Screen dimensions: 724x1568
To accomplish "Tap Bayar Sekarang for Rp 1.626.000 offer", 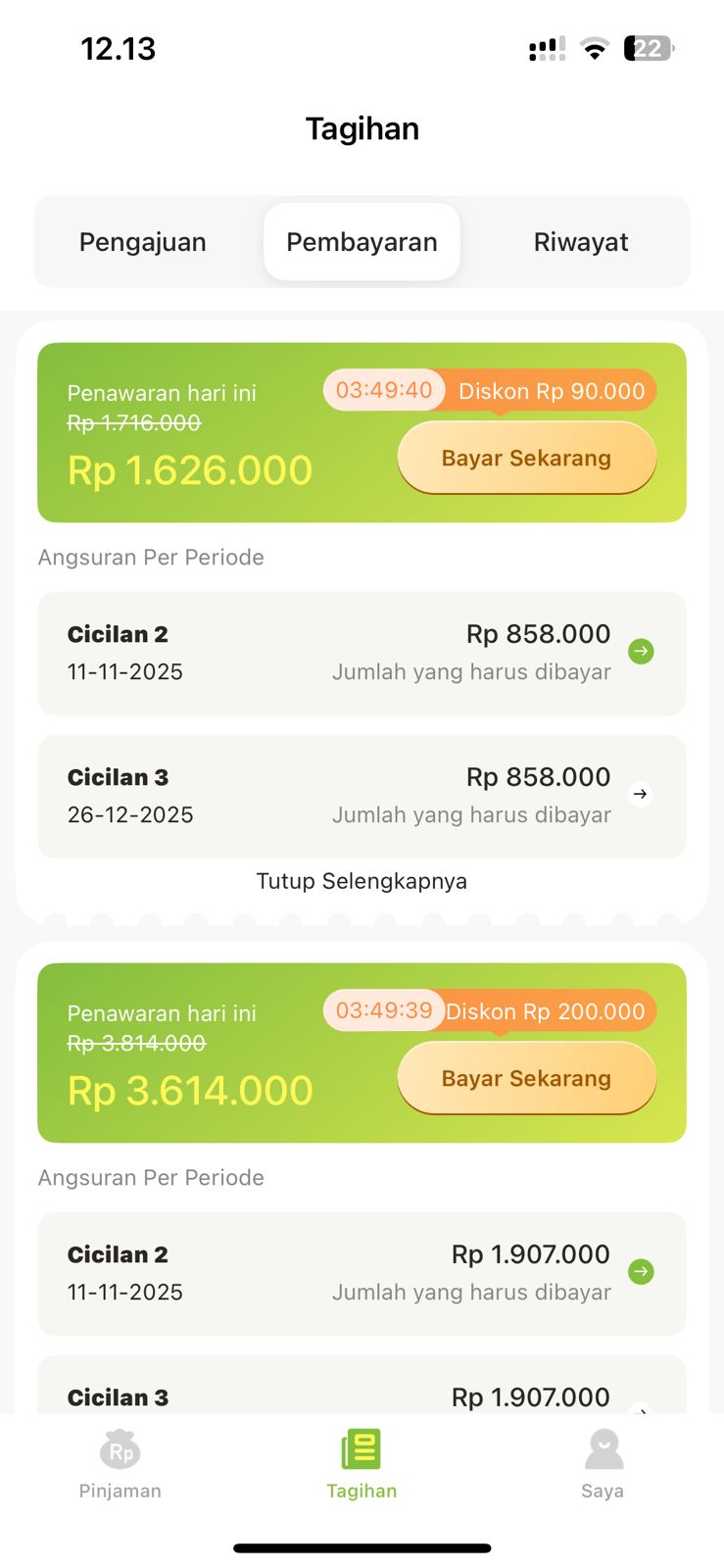I will (526, 458).
